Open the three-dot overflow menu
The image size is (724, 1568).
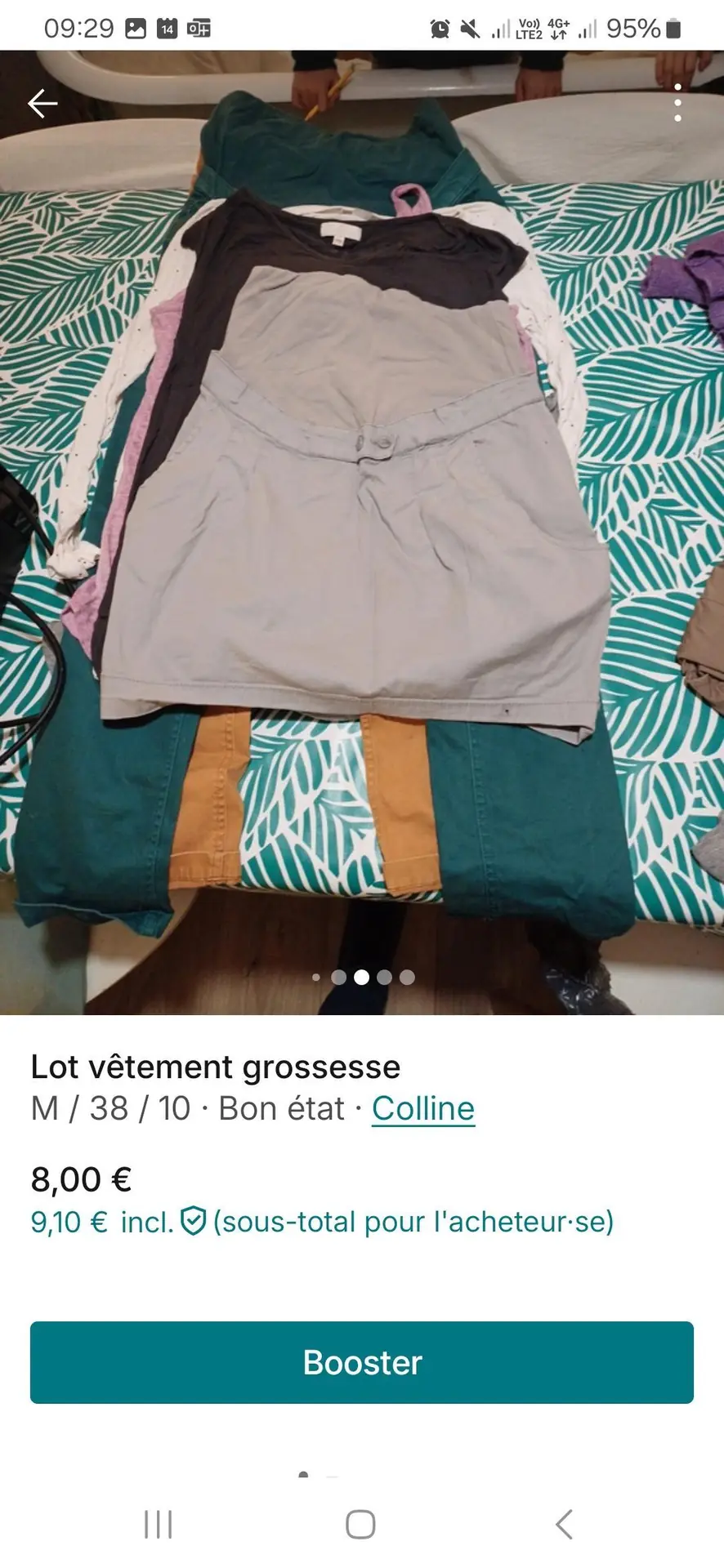point(677,103)
